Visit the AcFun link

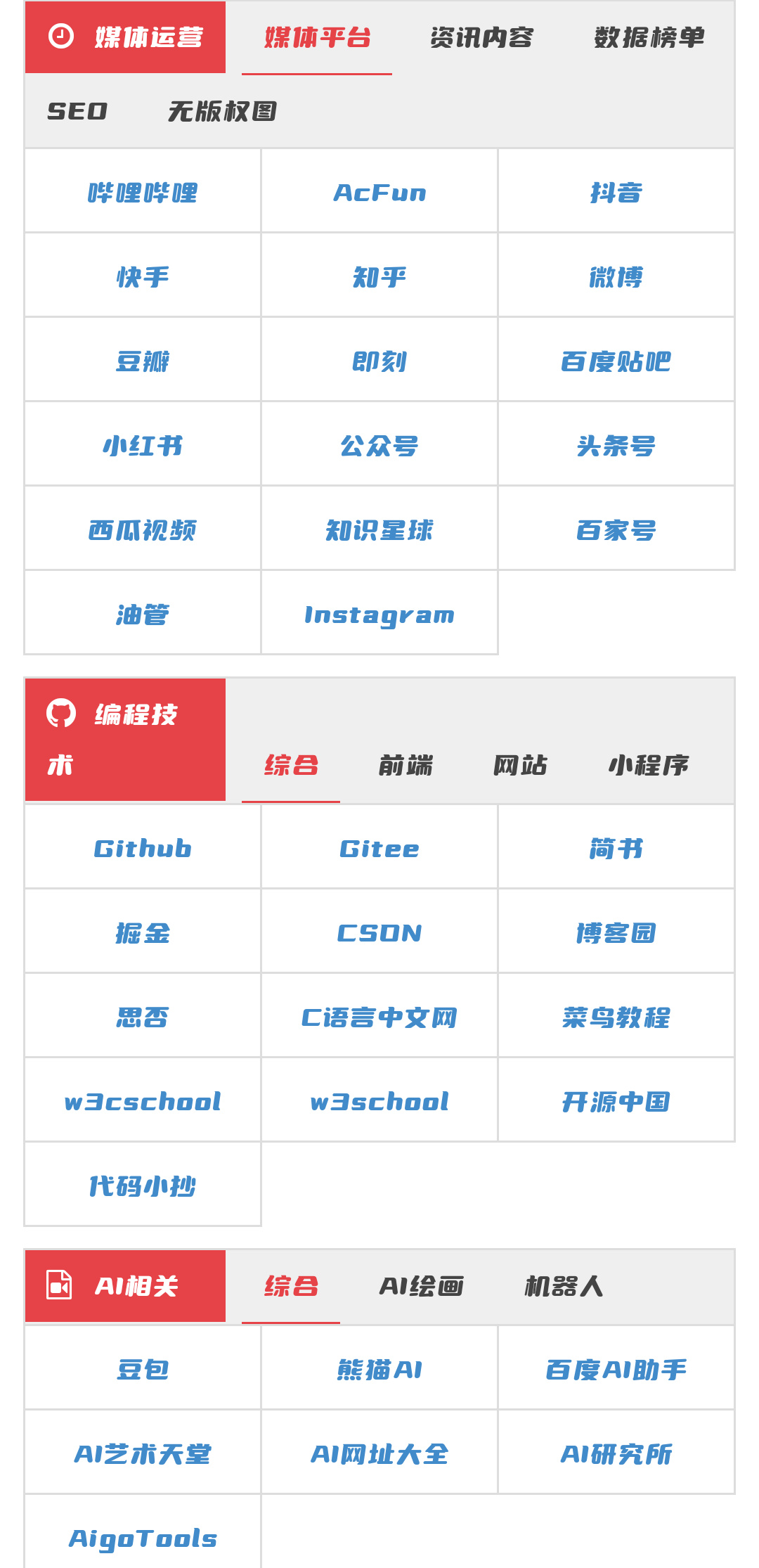click(379, 193)
